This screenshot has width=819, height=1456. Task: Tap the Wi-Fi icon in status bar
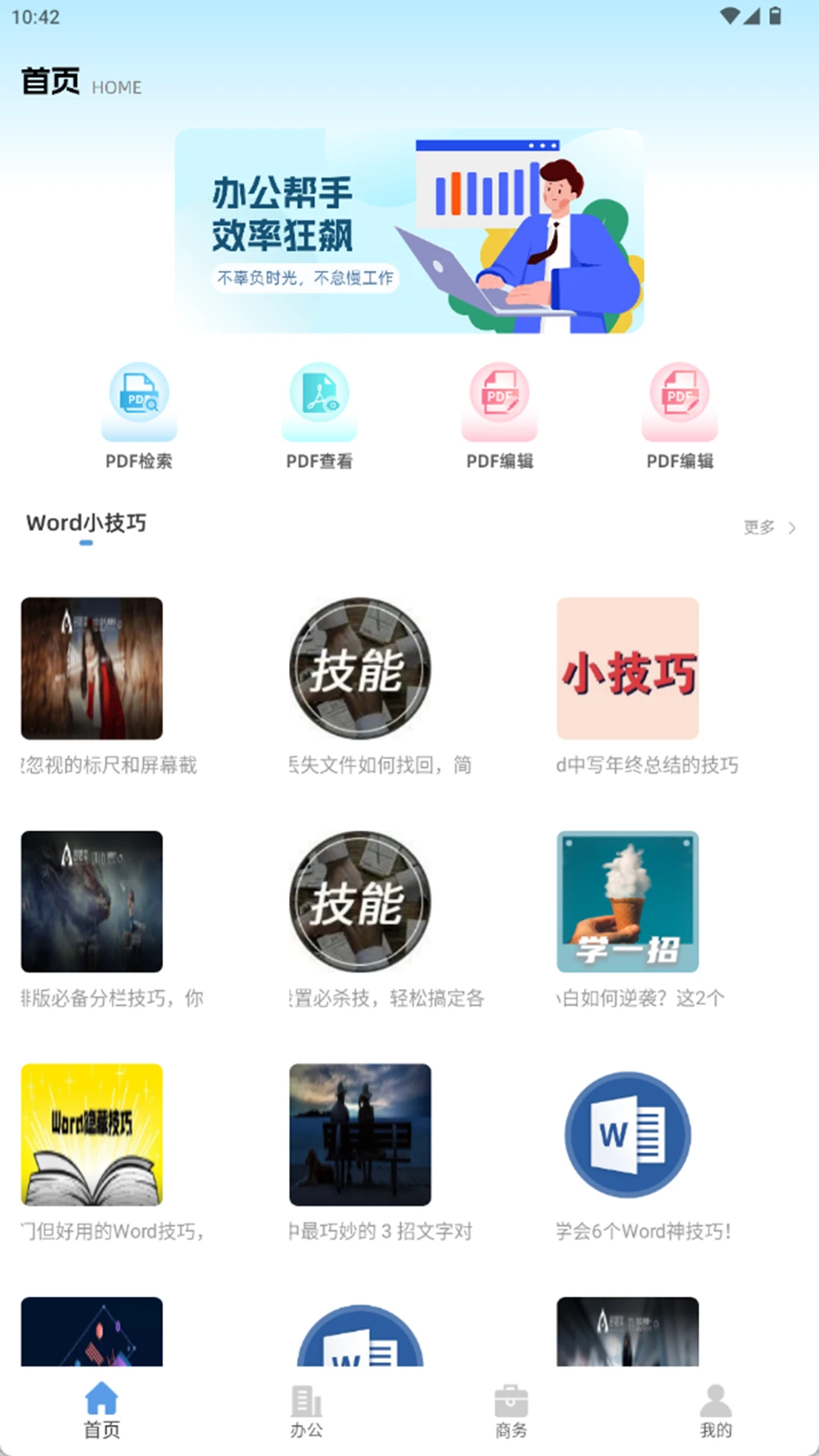coord(730,17)
